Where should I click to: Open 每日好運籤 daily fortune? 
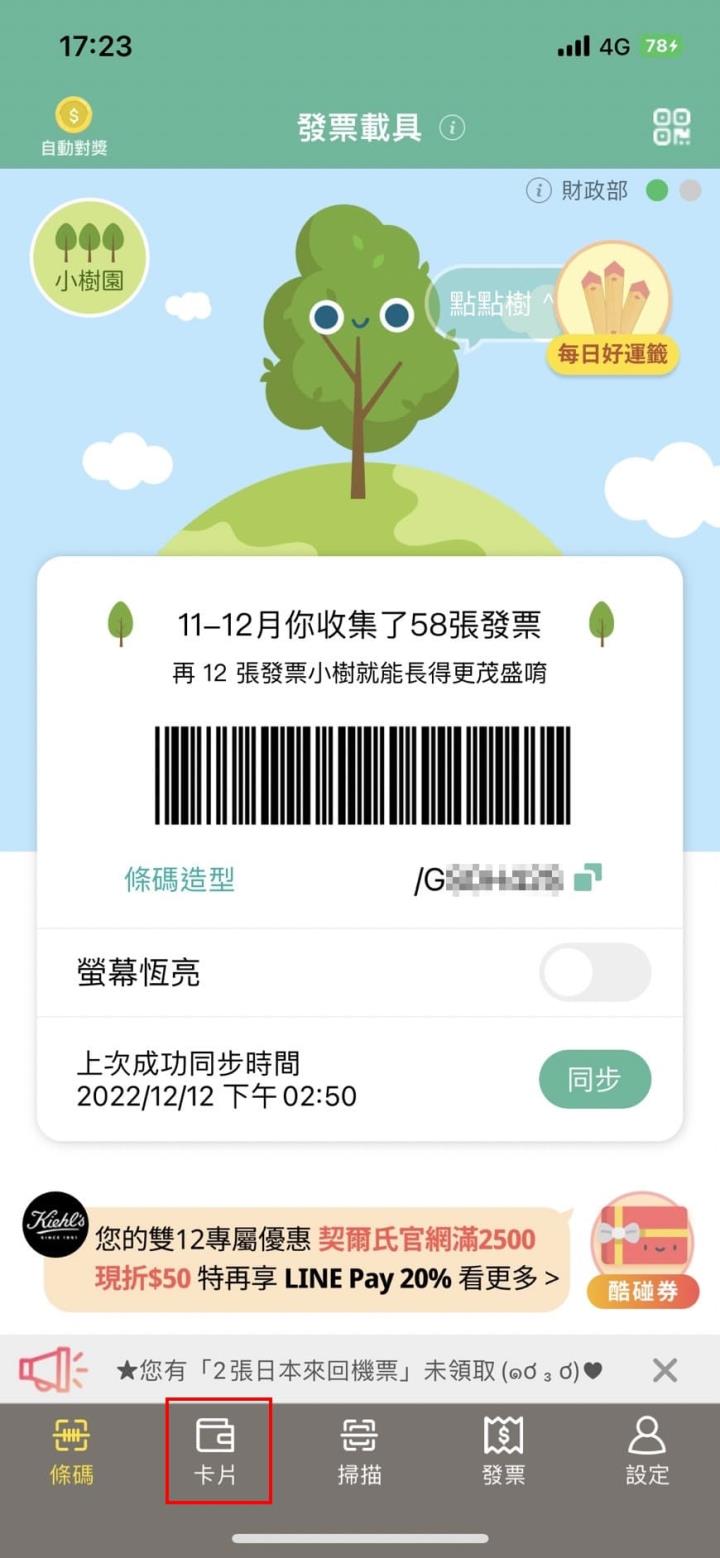612,310
